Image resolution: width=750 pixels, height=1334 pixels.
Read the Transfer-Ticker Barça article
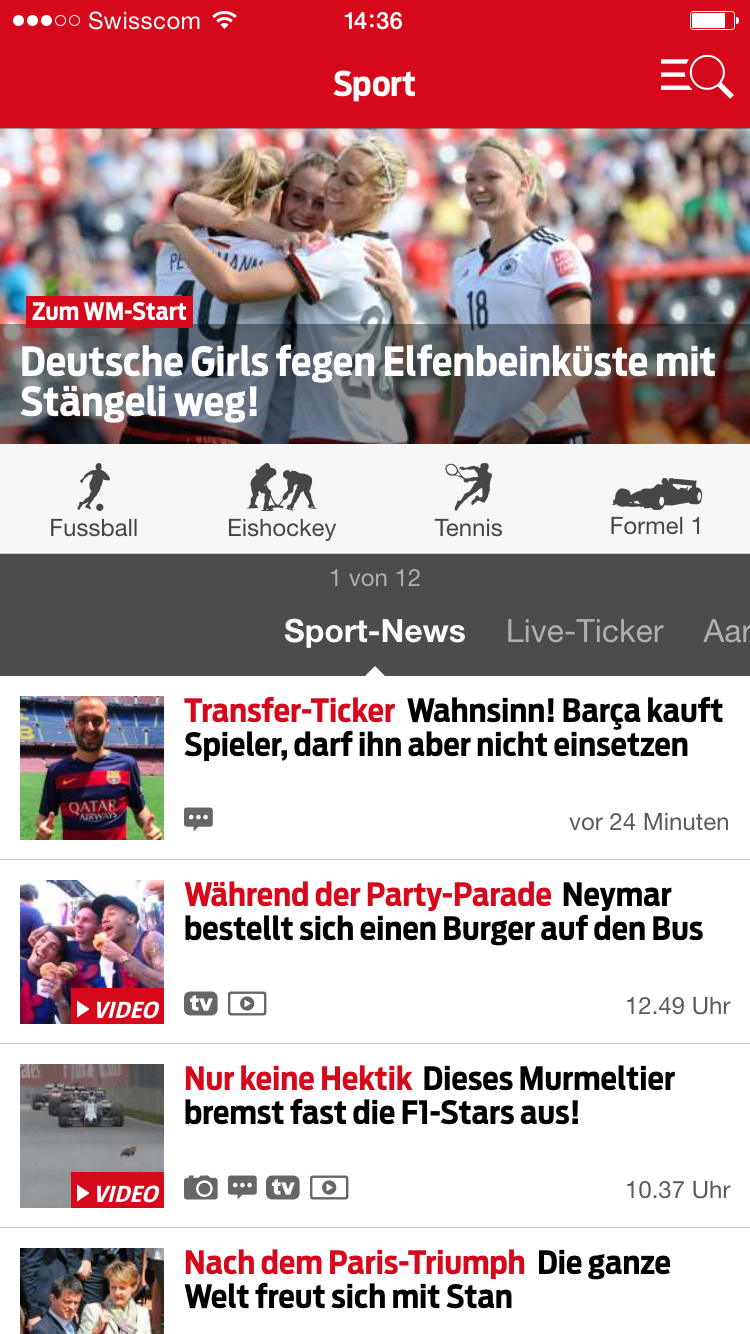(452, 728)
